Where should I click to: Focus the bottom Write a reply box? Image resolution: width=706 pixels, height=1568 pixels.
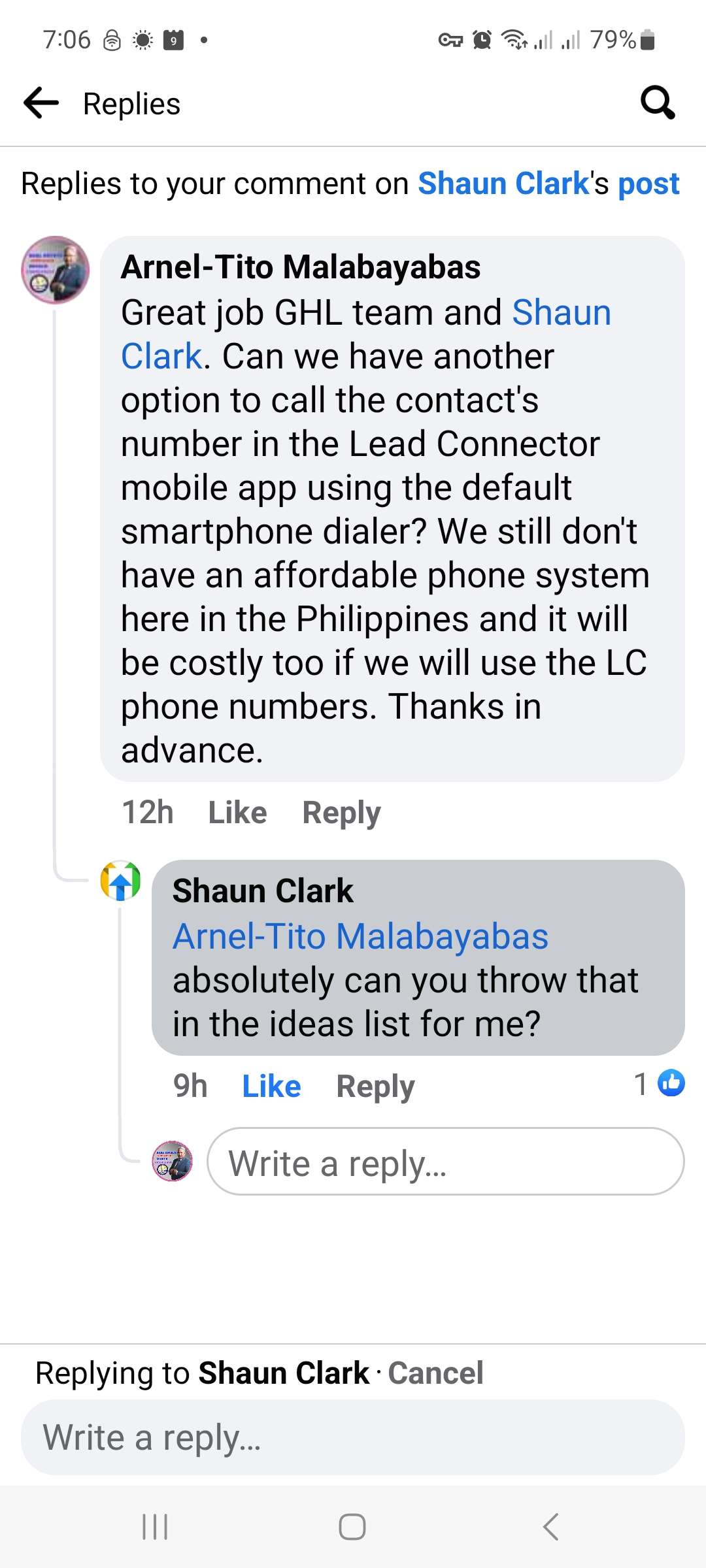click(353, 1437)
